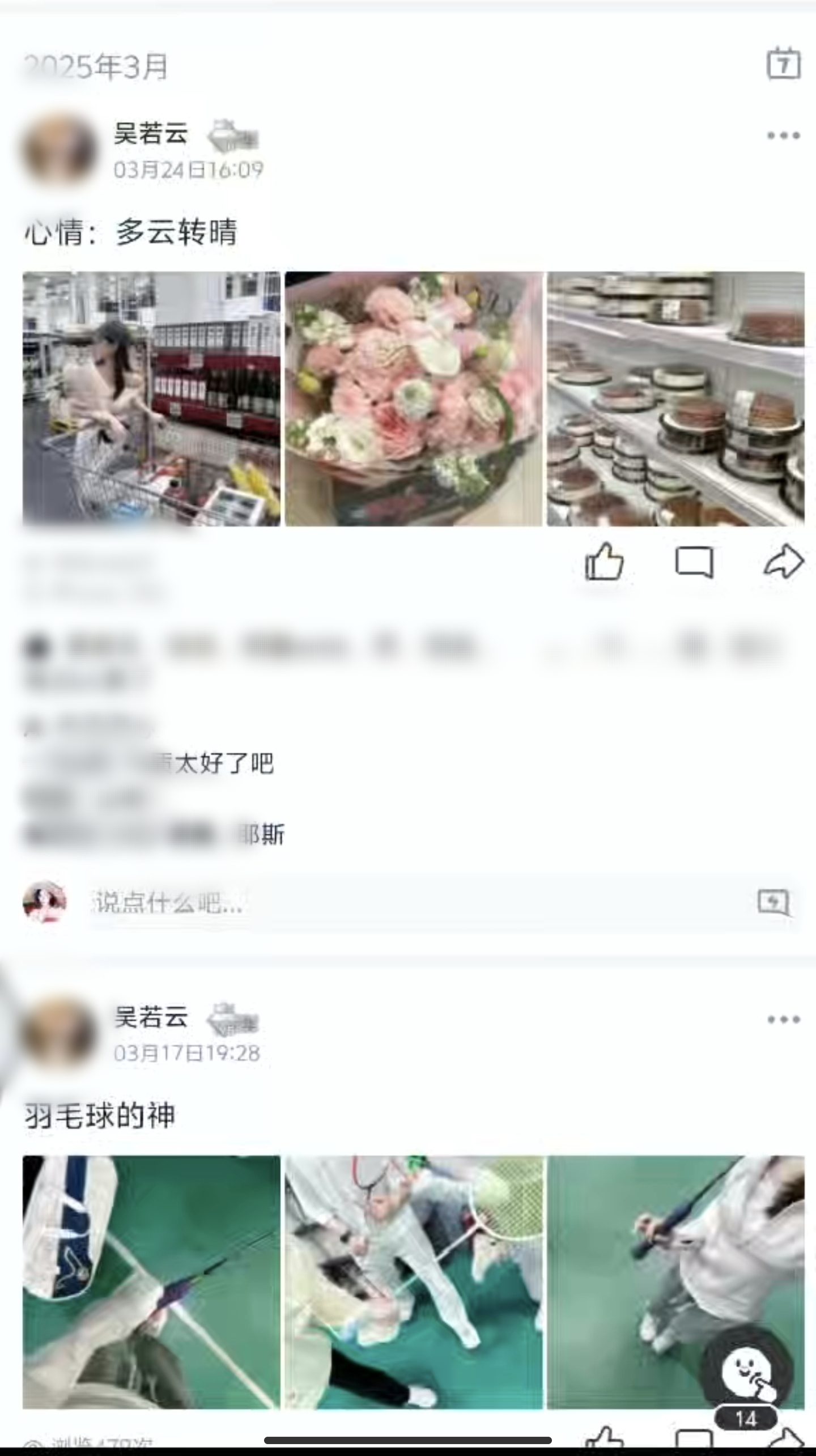Open the overflow menu on the 03月24日 post
816x1456 pixels.
[x=783, y=135]
